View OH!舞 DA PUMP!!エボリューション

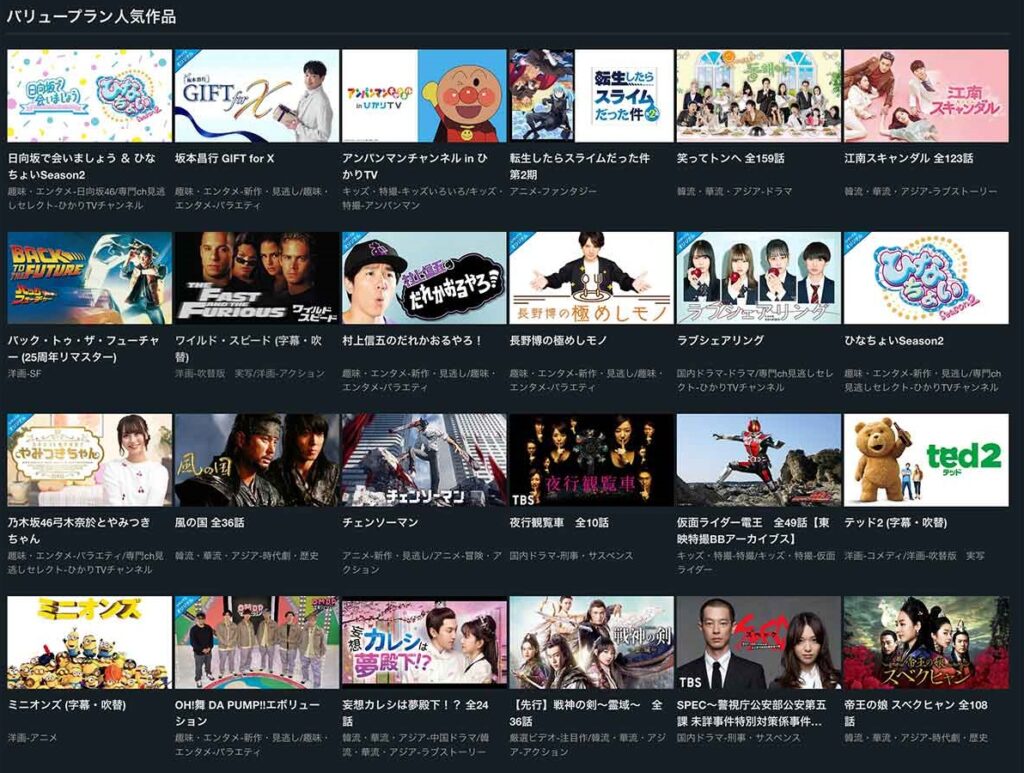tap(256, 642)
